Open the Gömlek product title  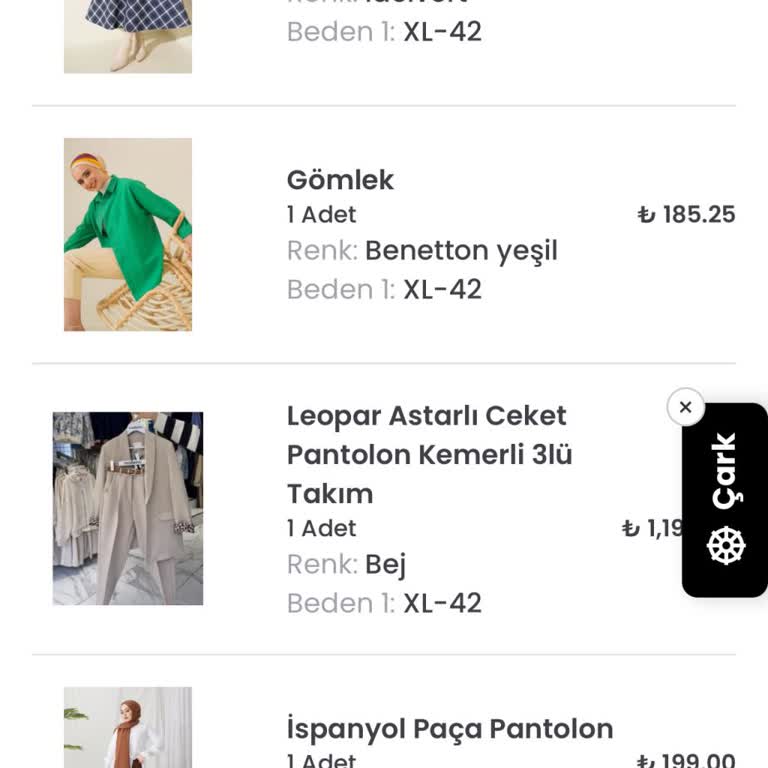click(x=340, y=180)
